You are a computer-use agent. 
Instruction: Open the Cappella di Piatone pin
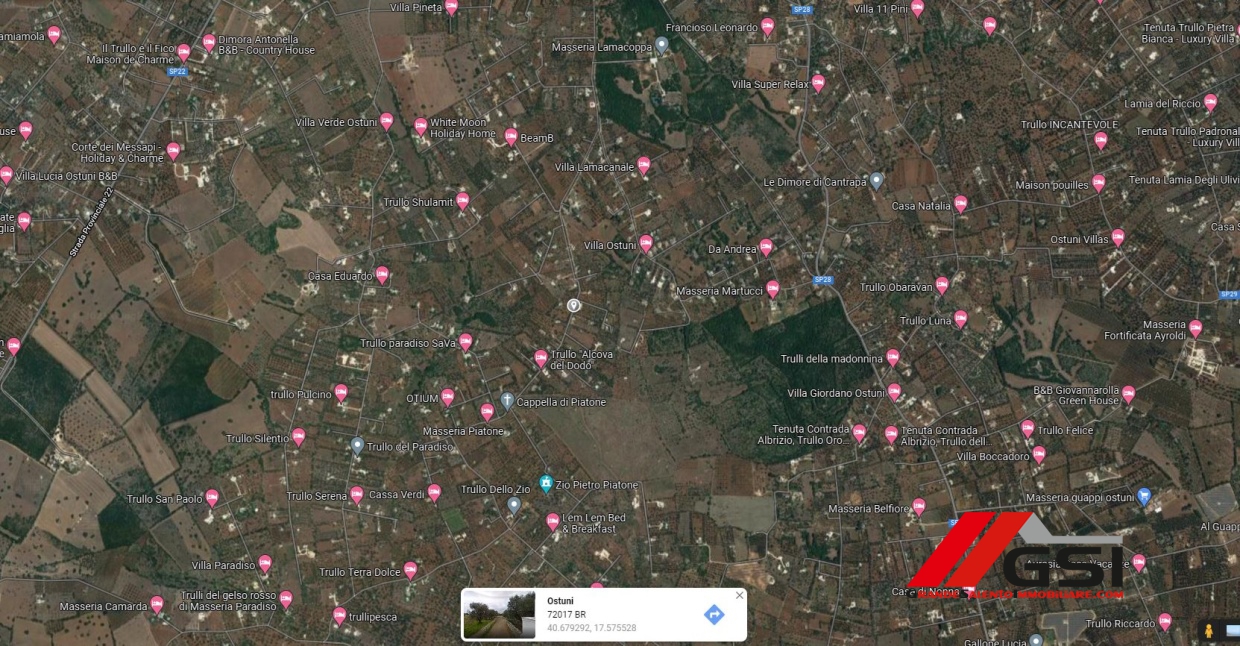tap(507, 401)
